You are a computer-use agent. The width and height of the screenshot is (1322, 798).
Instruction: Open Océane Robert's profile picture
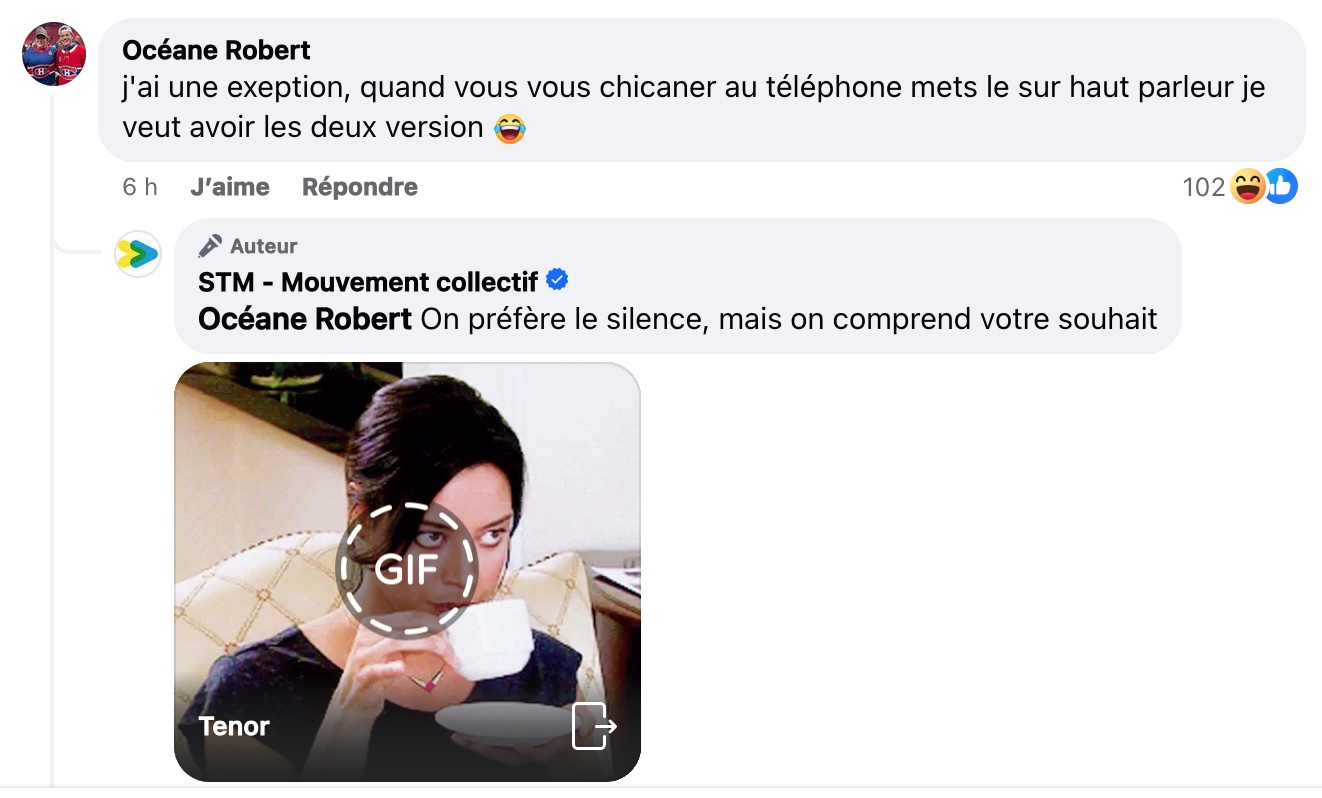pos(54,53)
